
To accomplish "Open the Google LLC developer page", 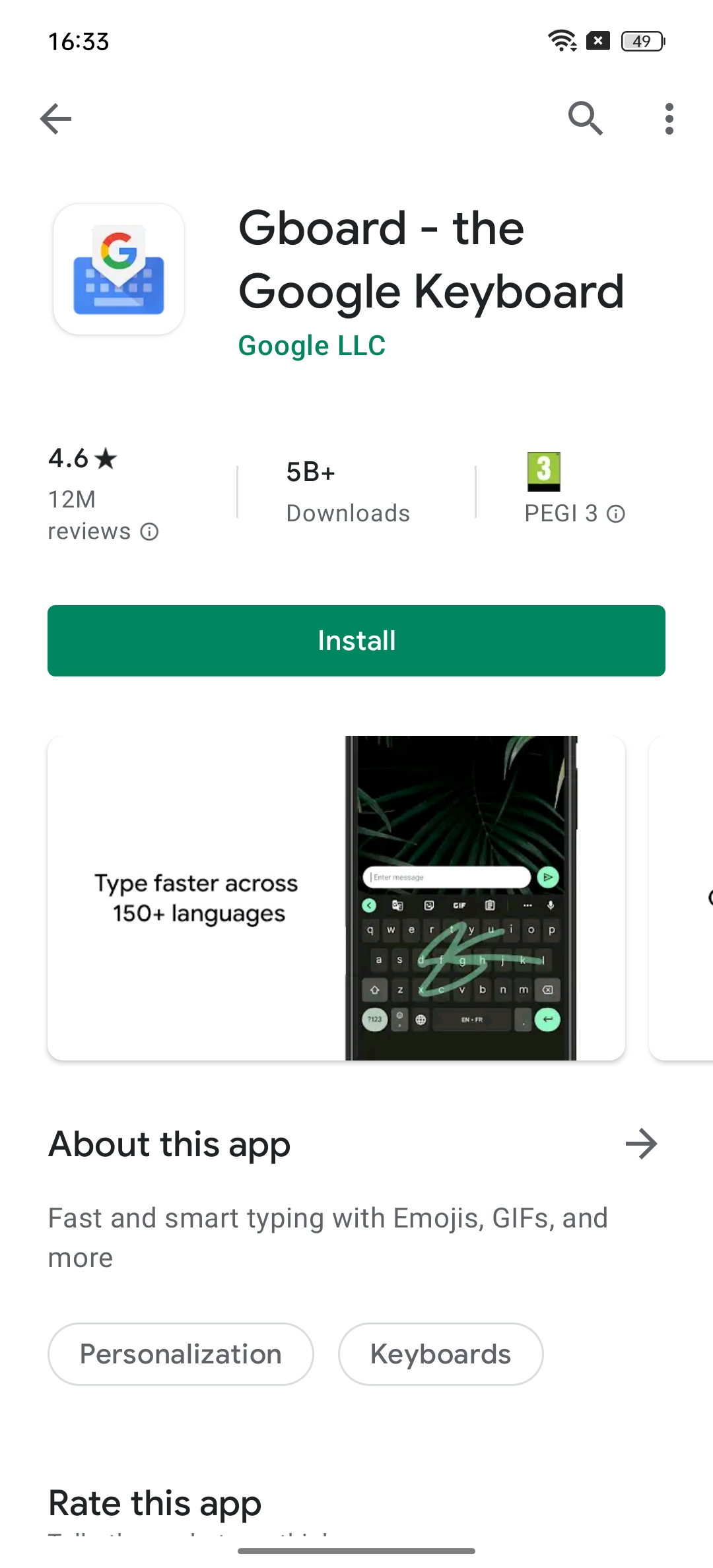I will [x=312, y=346].
